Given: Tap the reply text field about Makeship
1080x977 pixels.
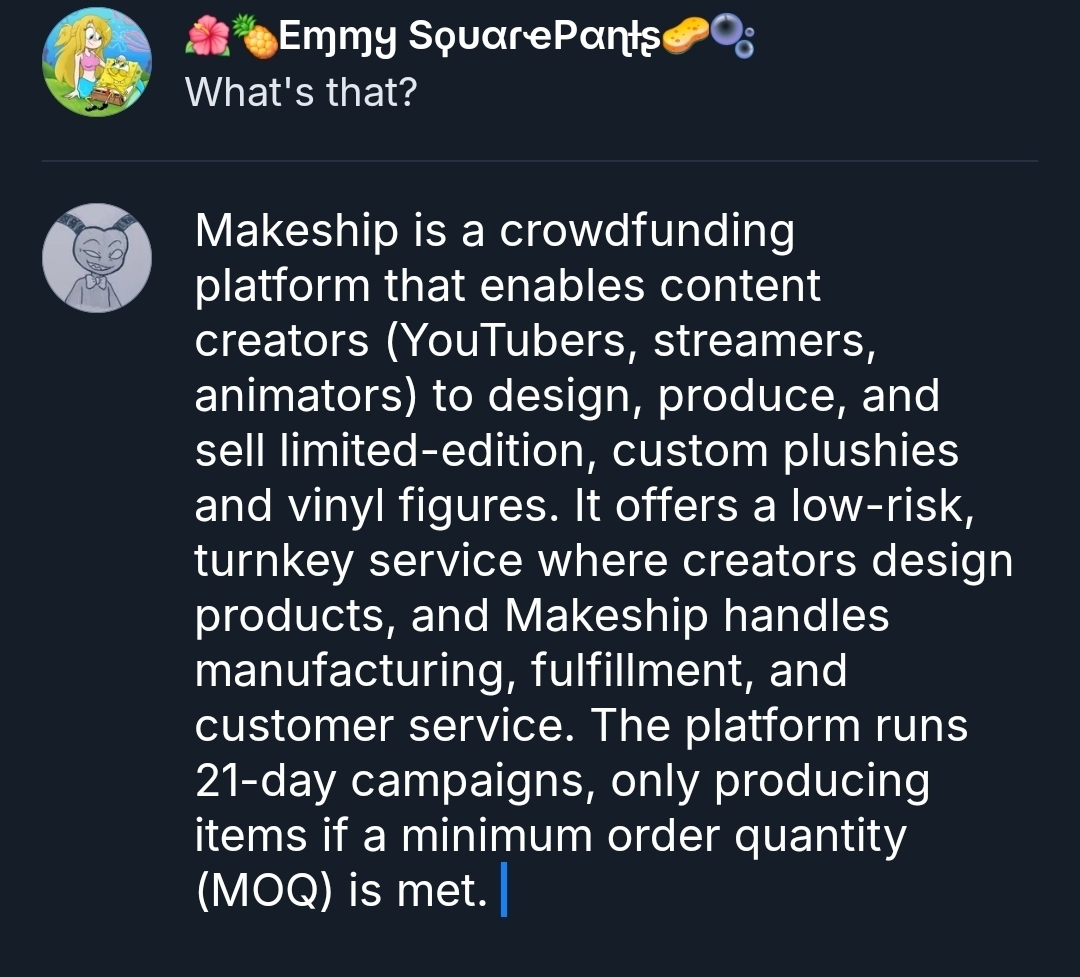Looking at the screenshot, I should click(600, 560).
